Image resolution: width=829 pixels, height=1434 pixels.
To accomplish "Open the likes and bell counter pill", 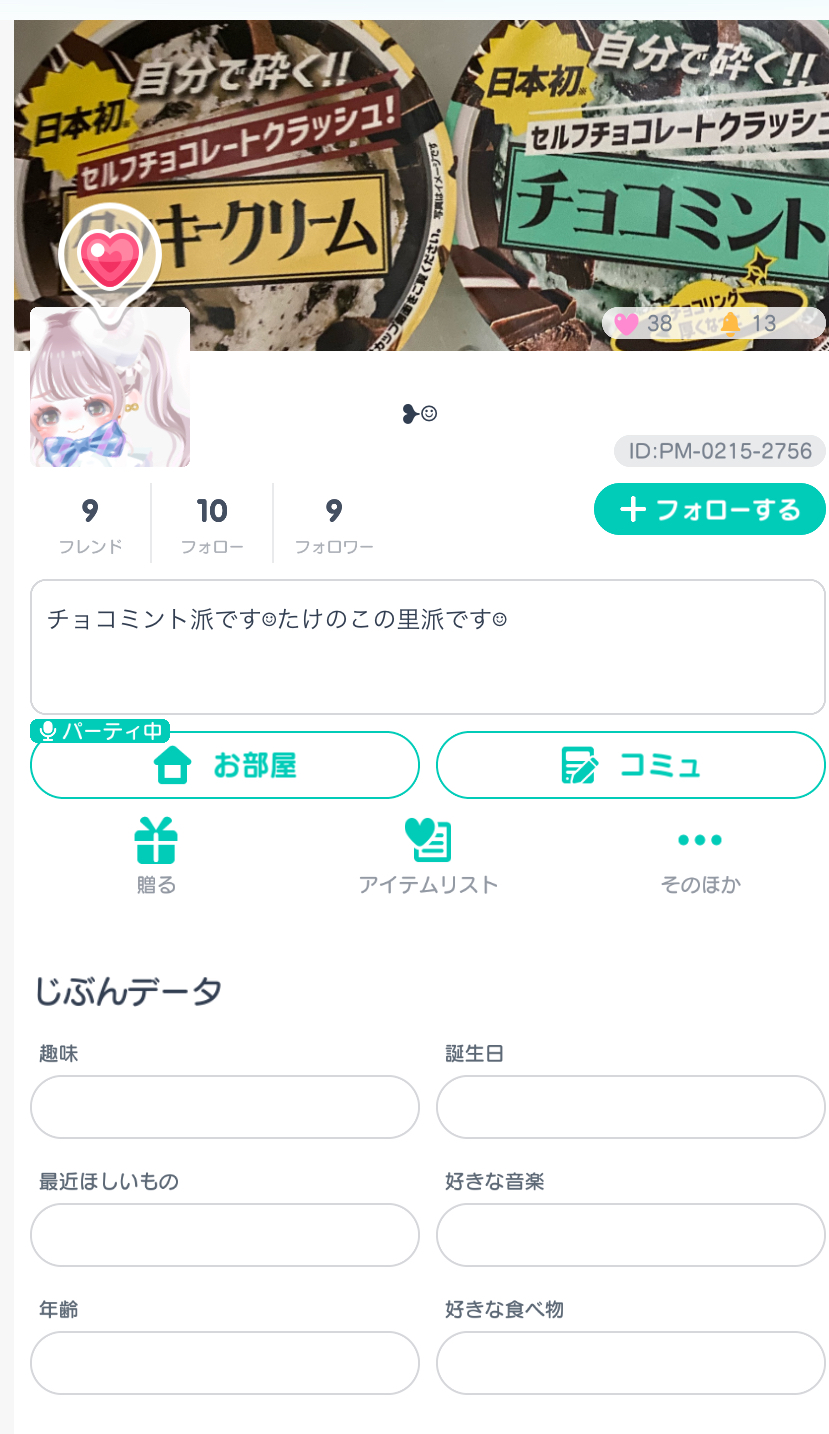I will pos(713,323).
